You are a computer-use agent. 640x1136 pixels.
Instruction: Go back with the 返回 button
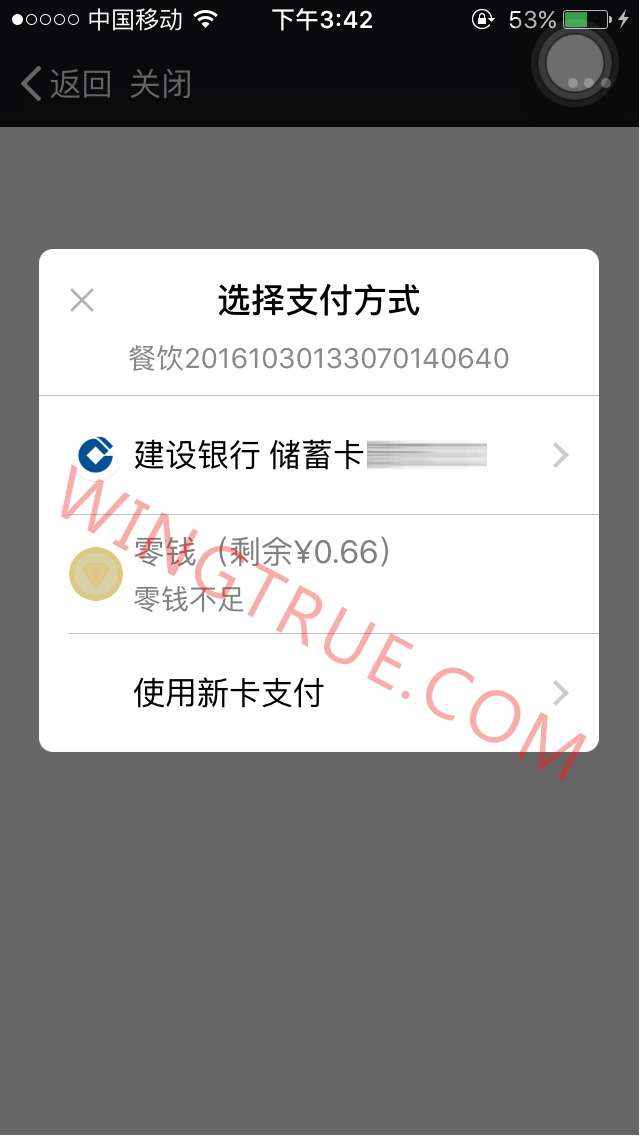pos(66,84)
